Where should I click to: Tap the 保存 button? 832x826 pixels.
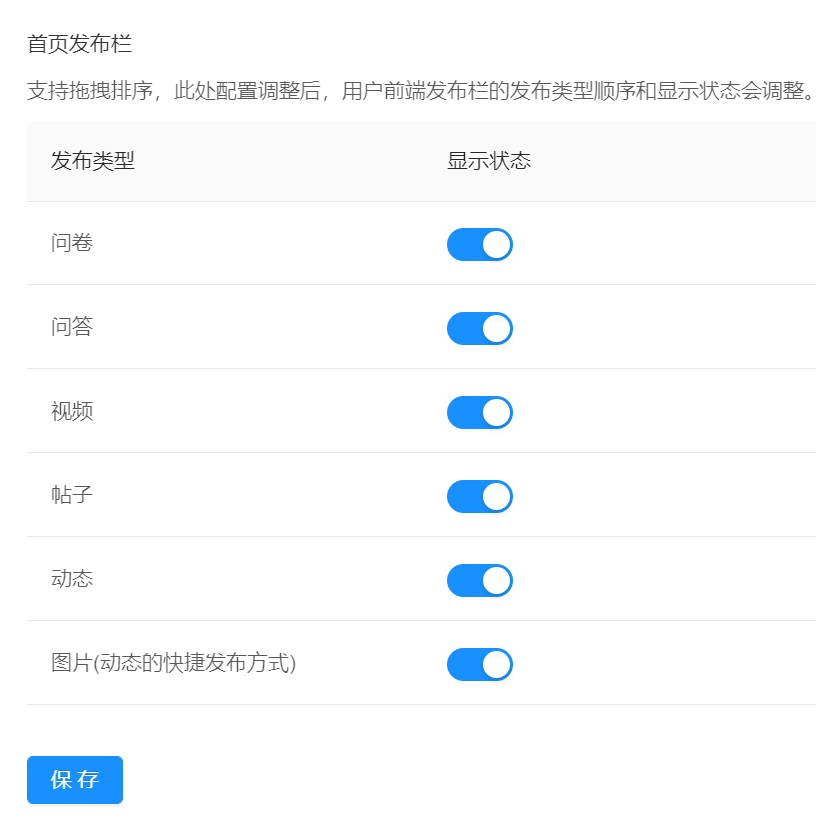(75, 780)
